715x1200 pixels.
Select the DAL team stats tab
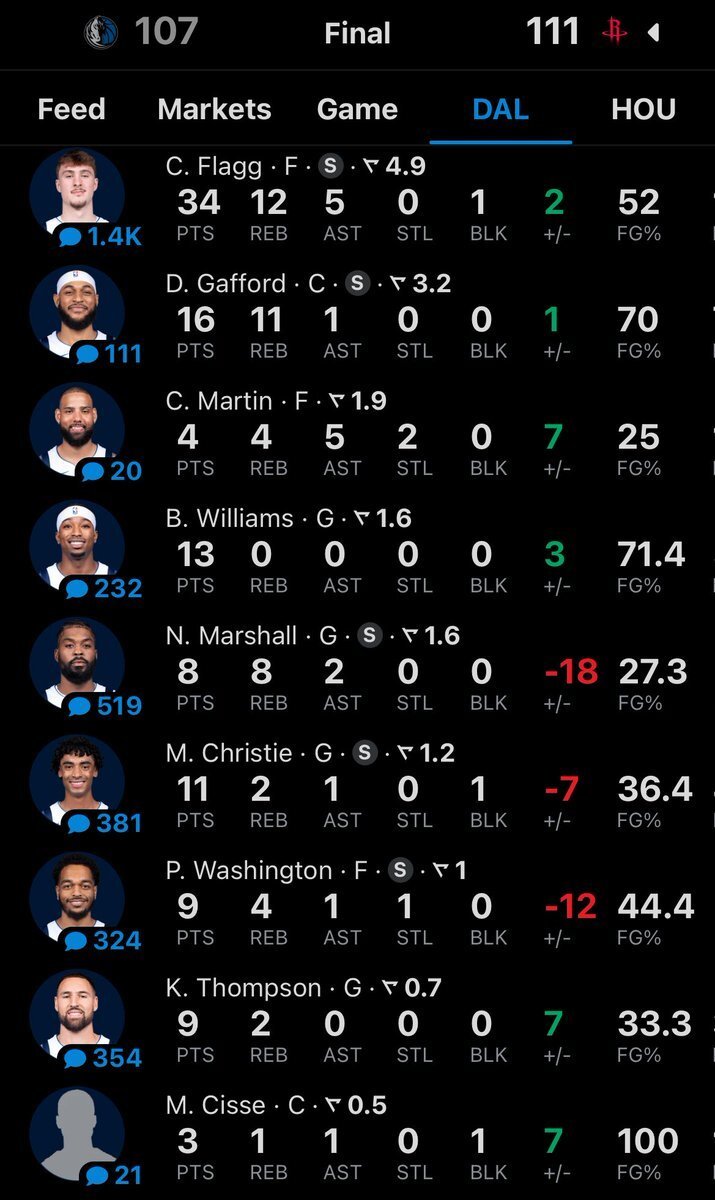pyautogui.click(x=500, y=109)
